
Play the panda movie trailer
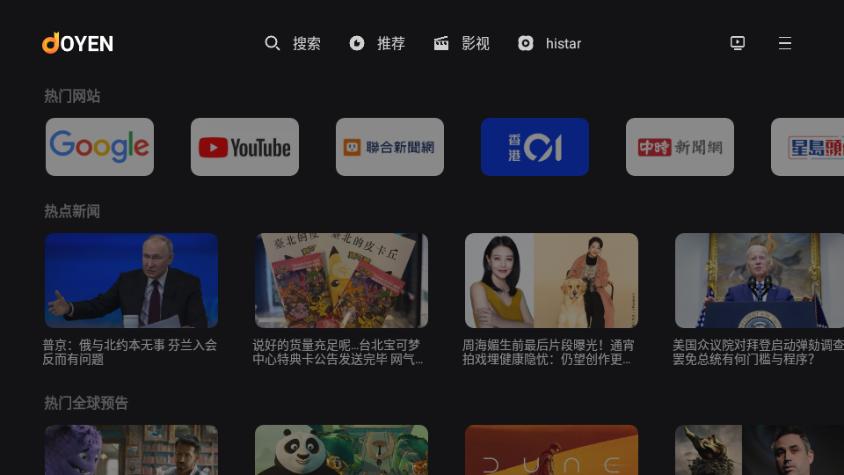[341, 450]
